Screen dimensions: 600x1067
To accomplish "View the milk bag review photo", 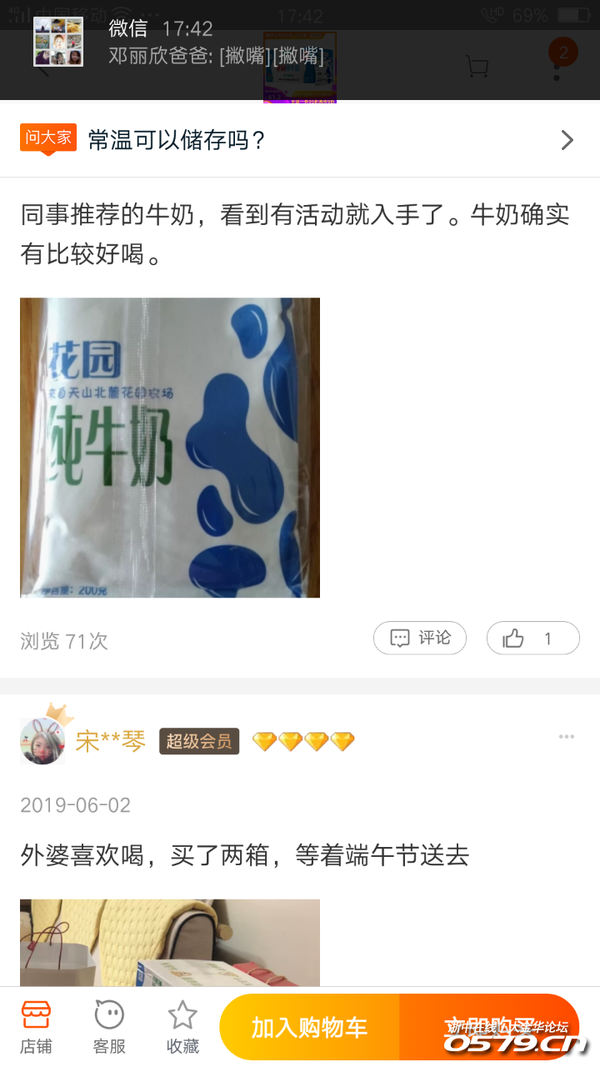I will [170, 447].
